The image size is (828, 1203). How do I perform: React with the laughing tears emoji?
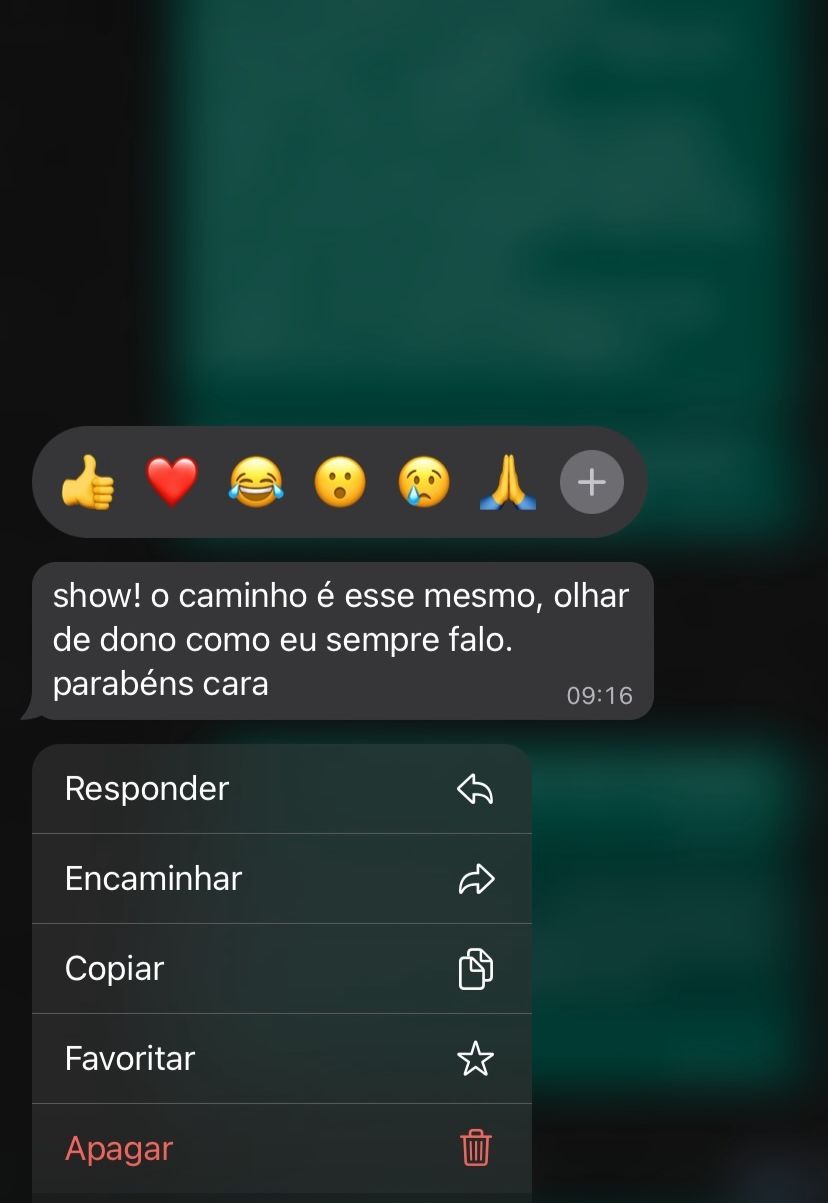pyautogui.click(x=256, y=482)
